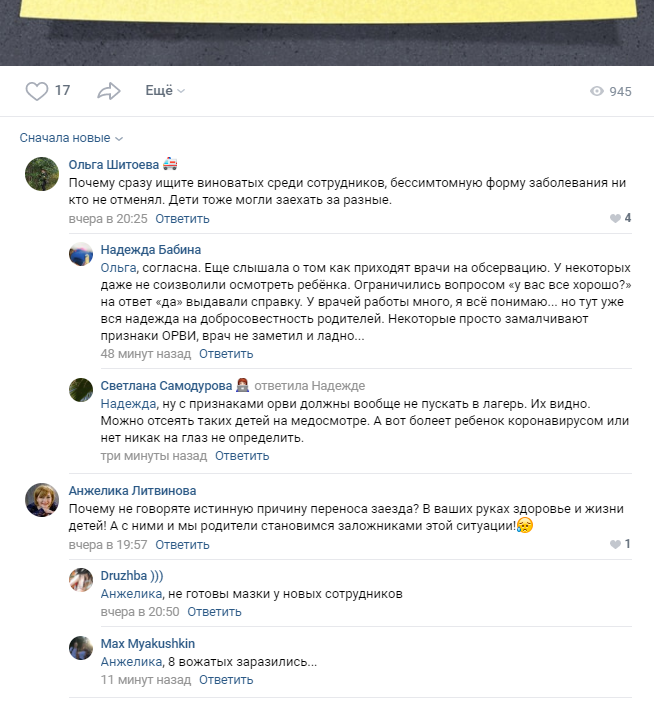Change comment sorting Сначала новые
Image resolution: width=654 pixels, height=707 pixels.
coord(71,138)
